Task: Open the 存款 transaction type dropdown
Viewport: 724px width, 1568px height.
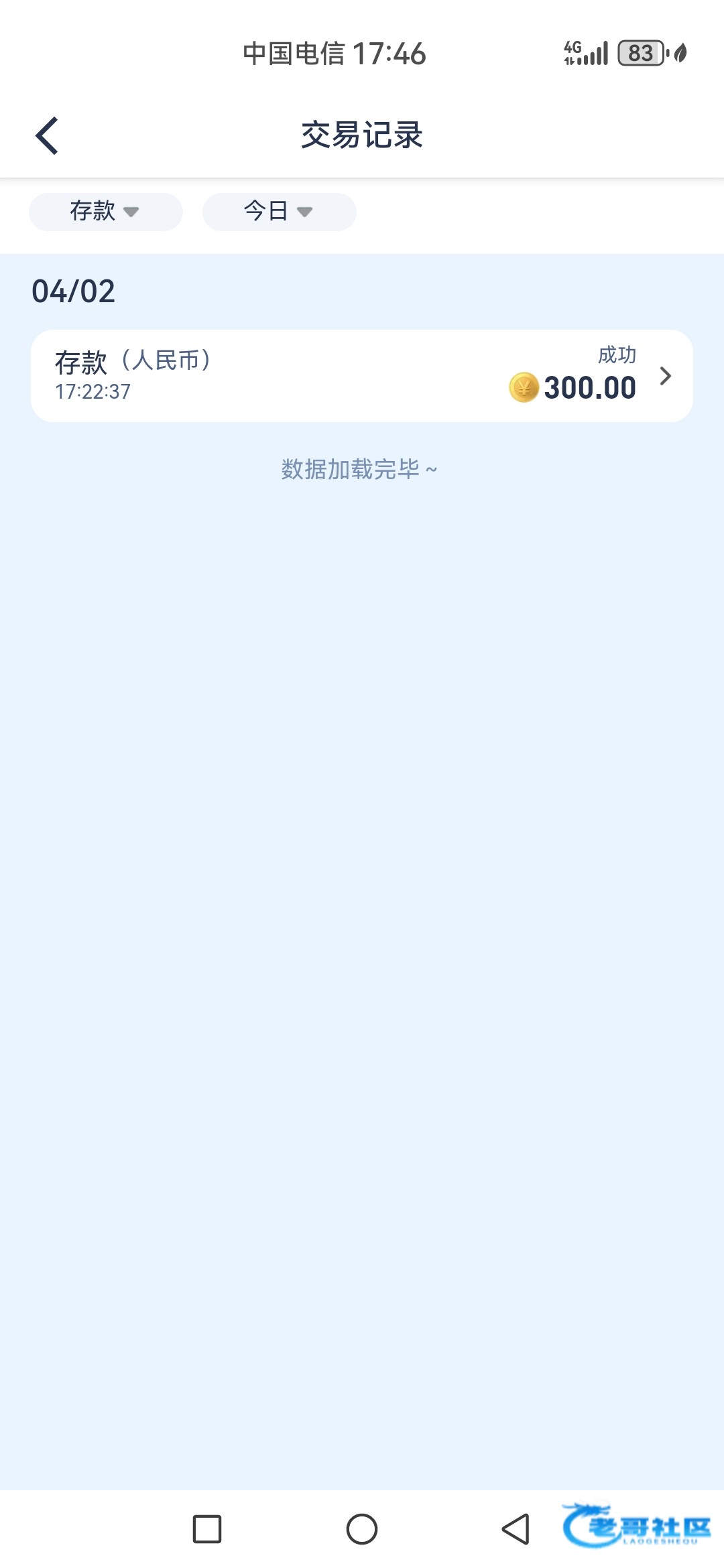Action: 105,212
